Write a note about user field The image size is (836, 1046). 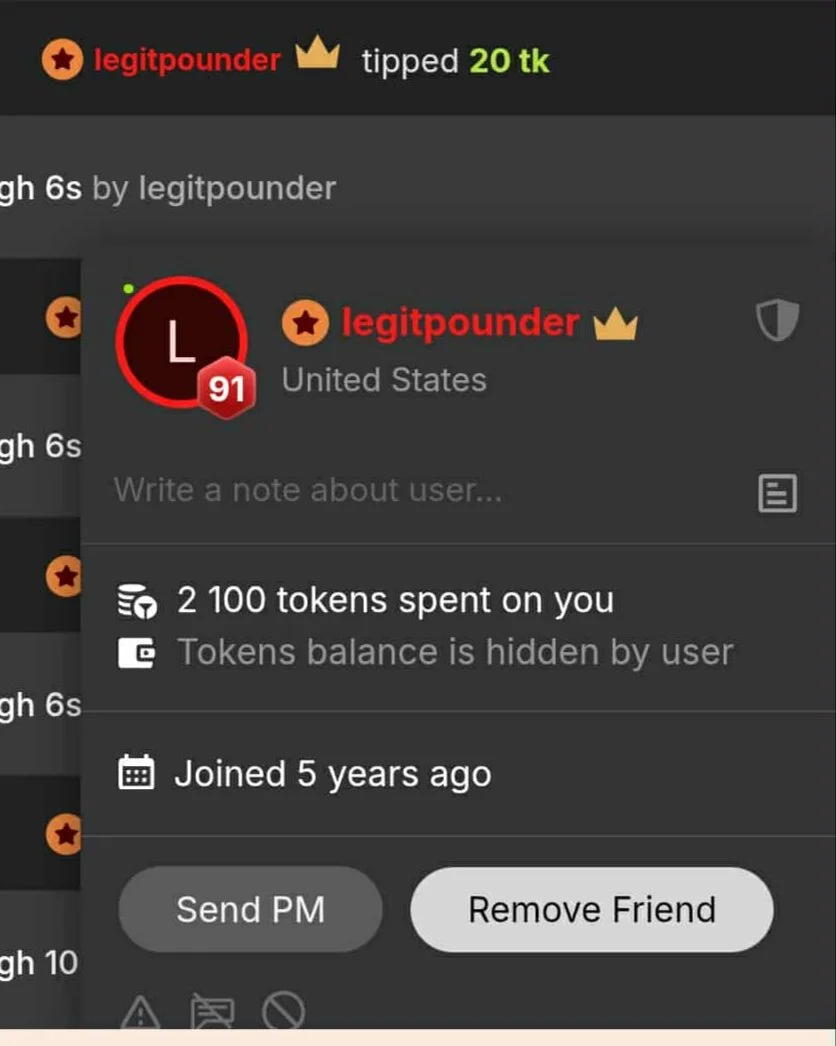420,490
